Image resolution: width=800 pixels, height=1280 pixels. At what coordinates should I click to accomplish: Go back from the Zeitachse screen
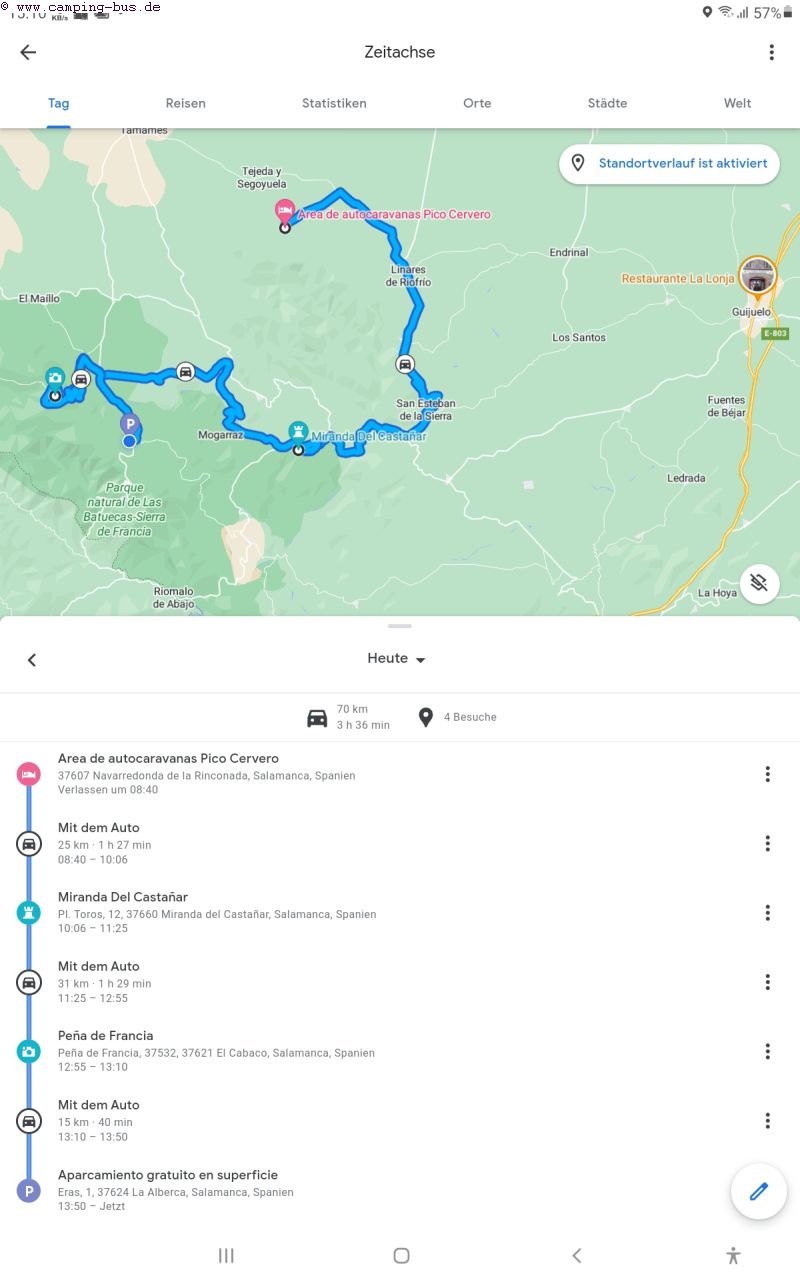pos(28,53)
